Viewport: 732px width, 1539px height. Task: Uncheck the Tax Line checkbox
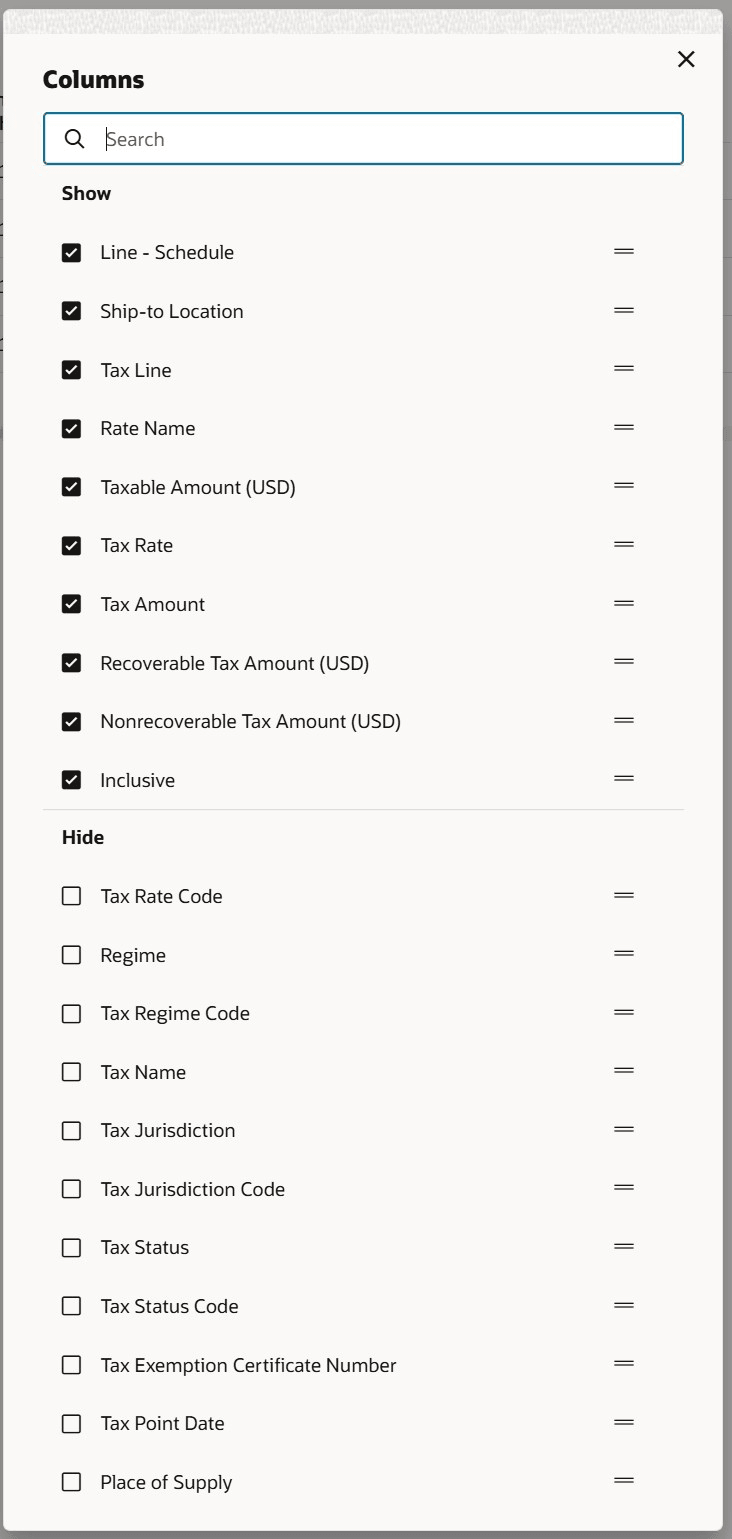[x=71, y=370]
